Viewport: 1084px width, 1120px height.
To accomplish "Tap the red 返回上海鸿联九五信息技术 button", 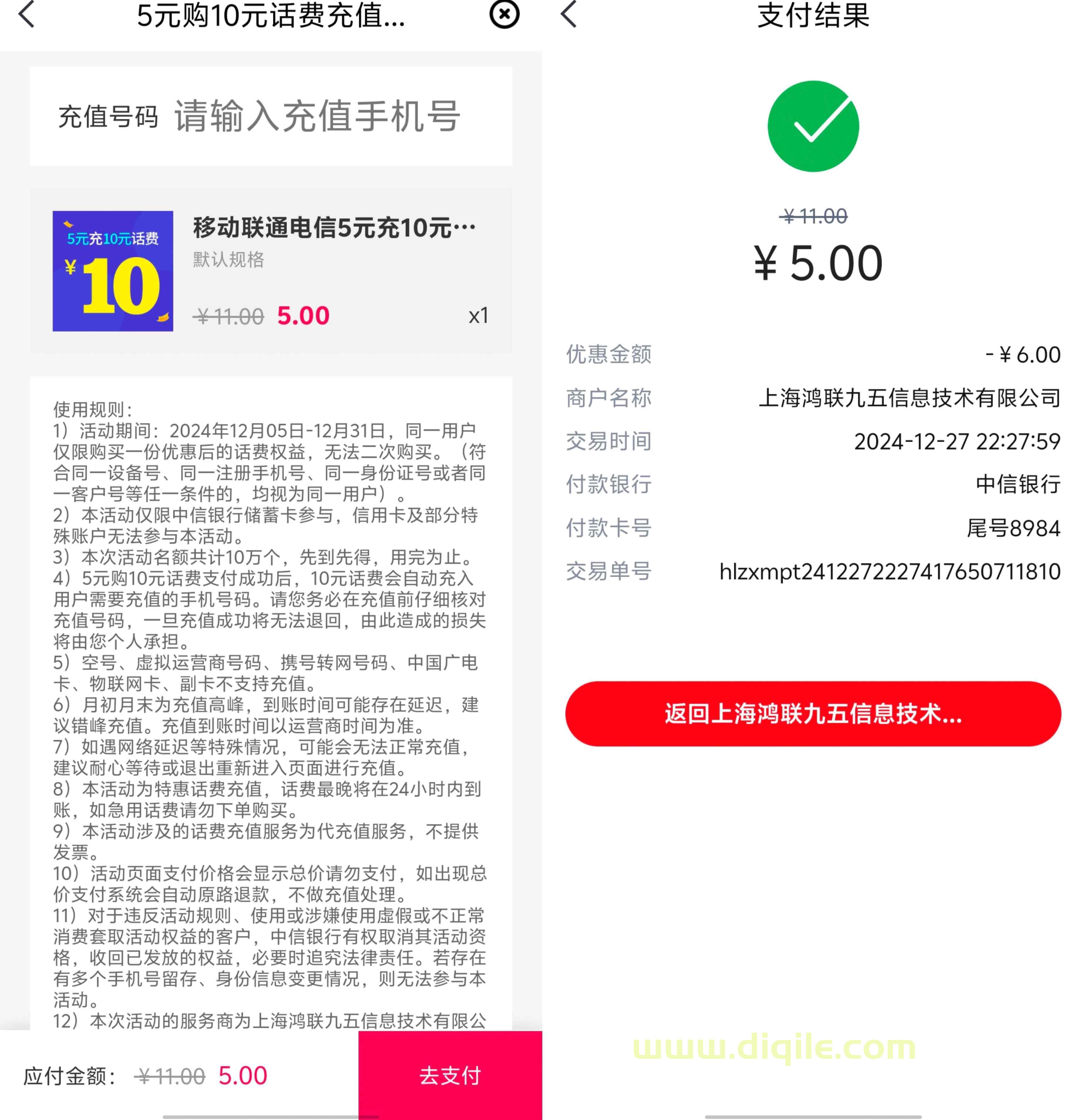I will 812,713.
